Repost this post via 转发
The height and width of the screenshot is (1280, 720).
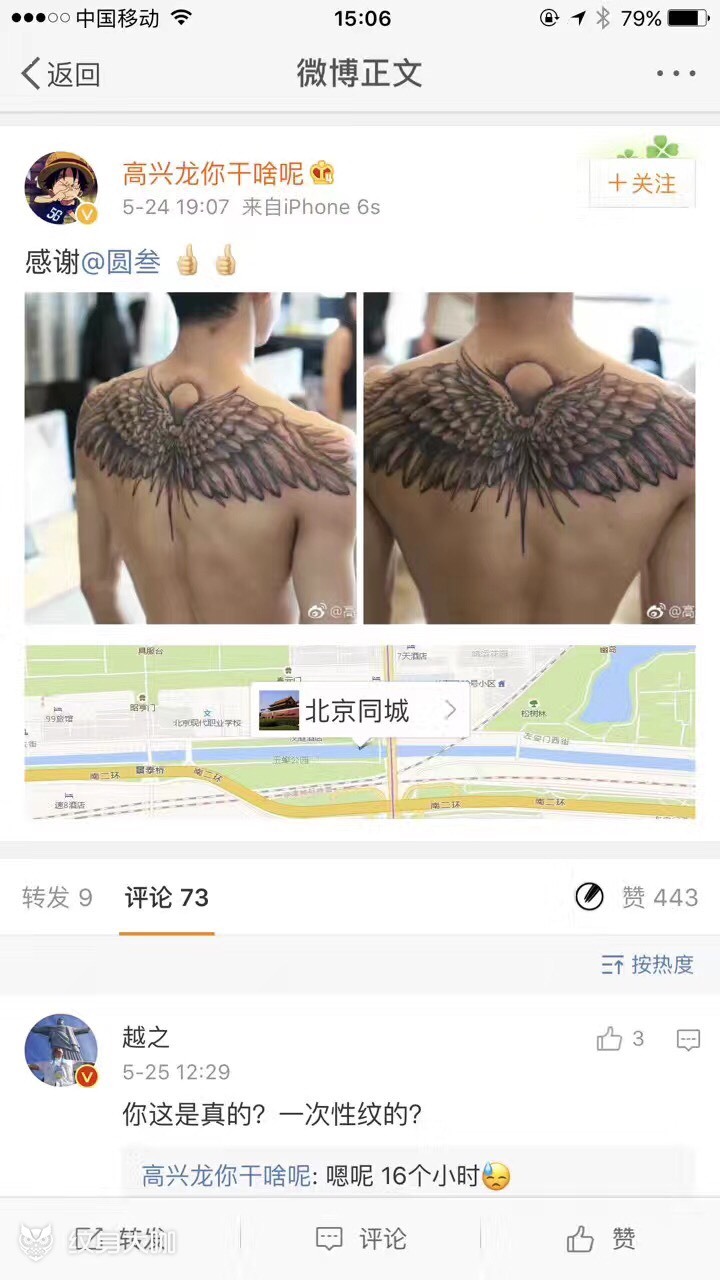click(122, 1239)
